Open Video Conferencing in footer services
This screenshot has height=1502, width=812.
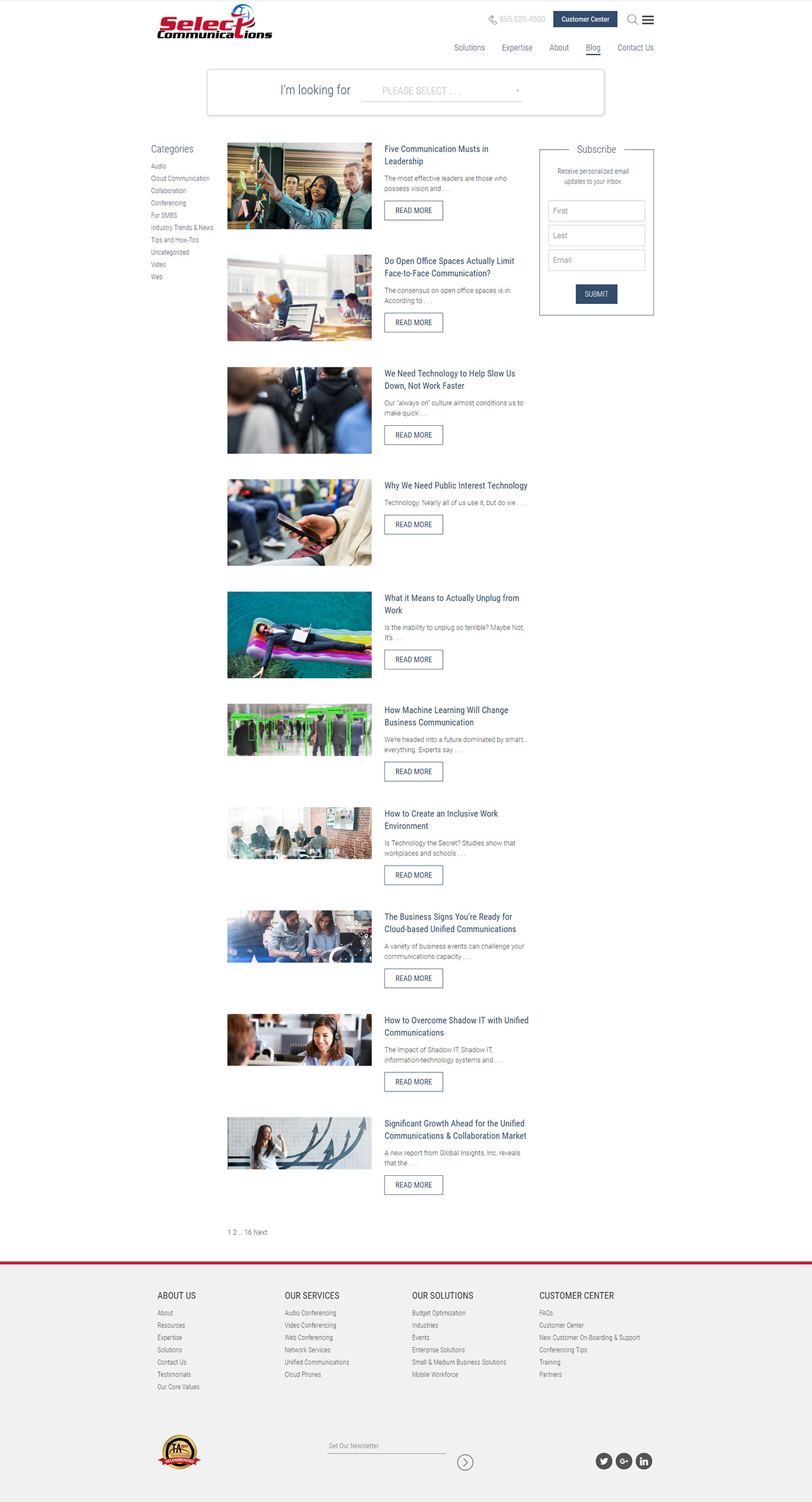310,1326
